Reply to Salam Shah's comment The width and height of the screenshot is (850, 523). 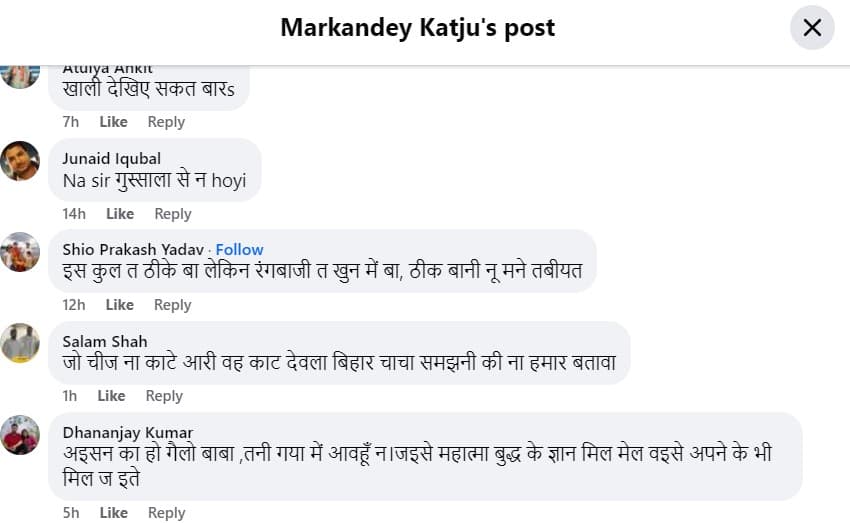[164, 396]
